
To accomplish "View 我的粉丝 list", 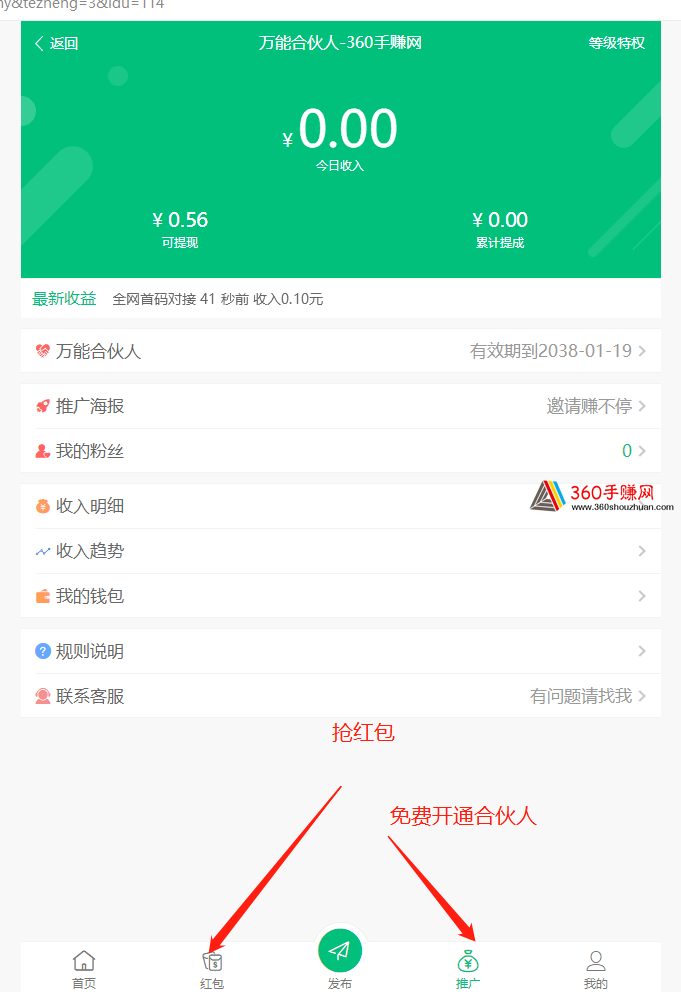I will point(340,451).
